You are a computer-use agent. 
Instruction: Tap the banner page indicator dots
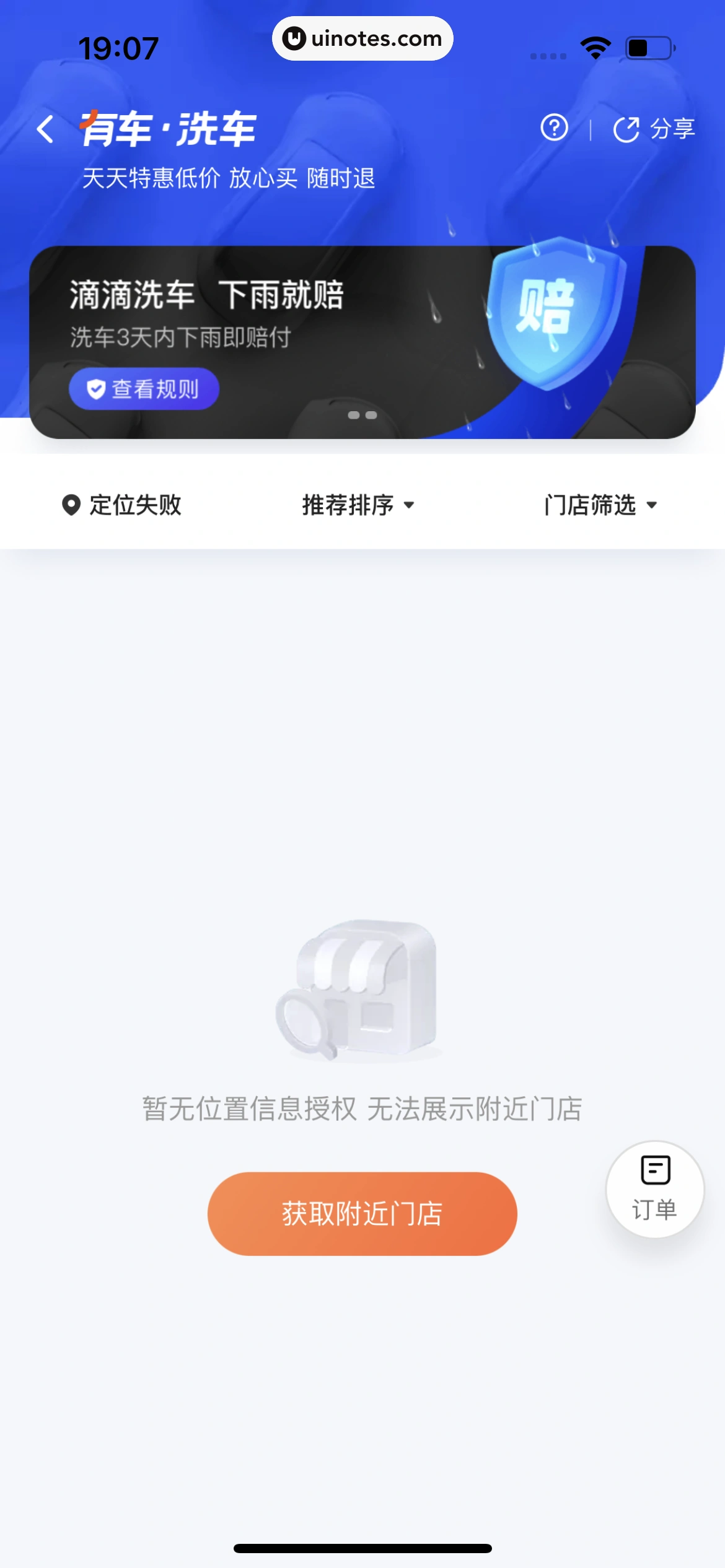click(x=362, y=415)
